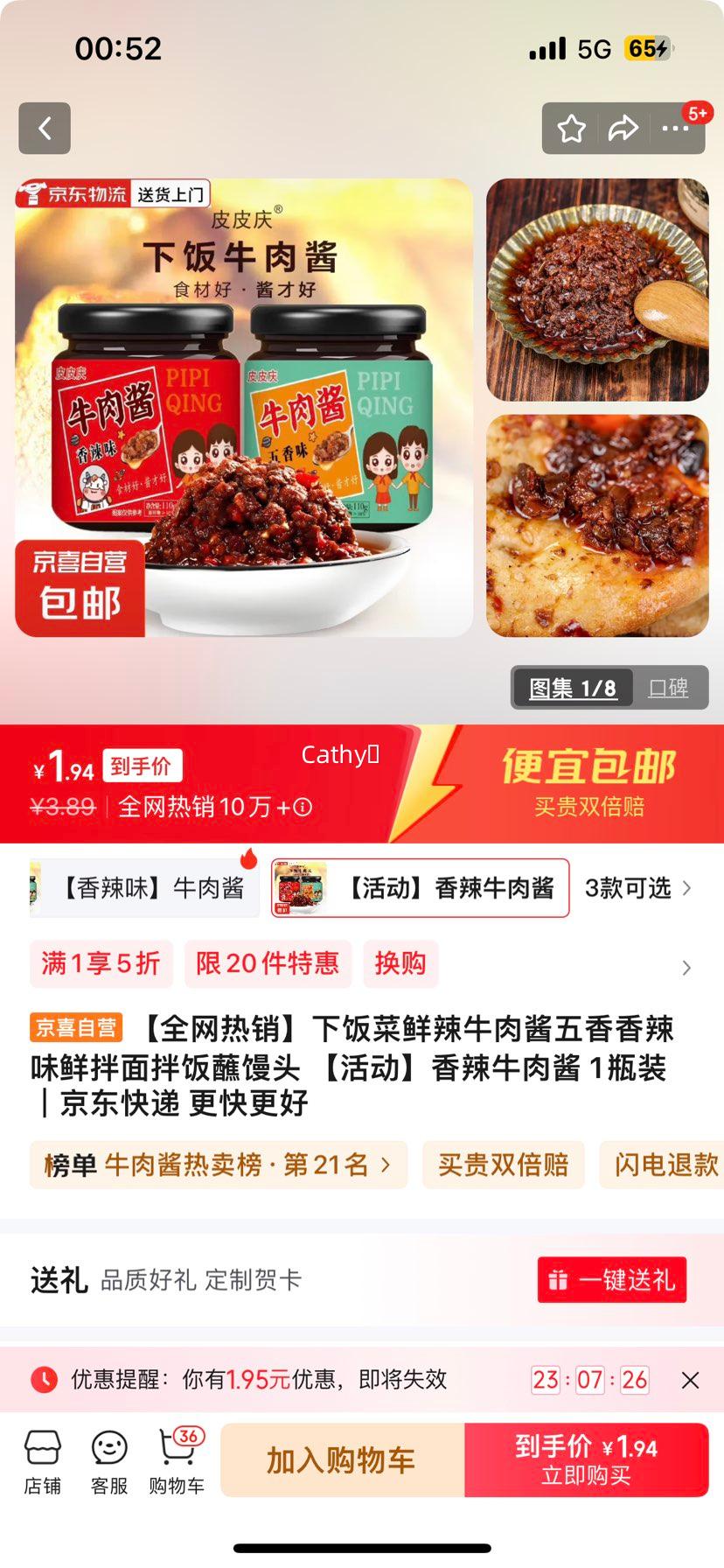Click the back arrow to leave product page
This screenshot has height=1568, width=724.
45,128
